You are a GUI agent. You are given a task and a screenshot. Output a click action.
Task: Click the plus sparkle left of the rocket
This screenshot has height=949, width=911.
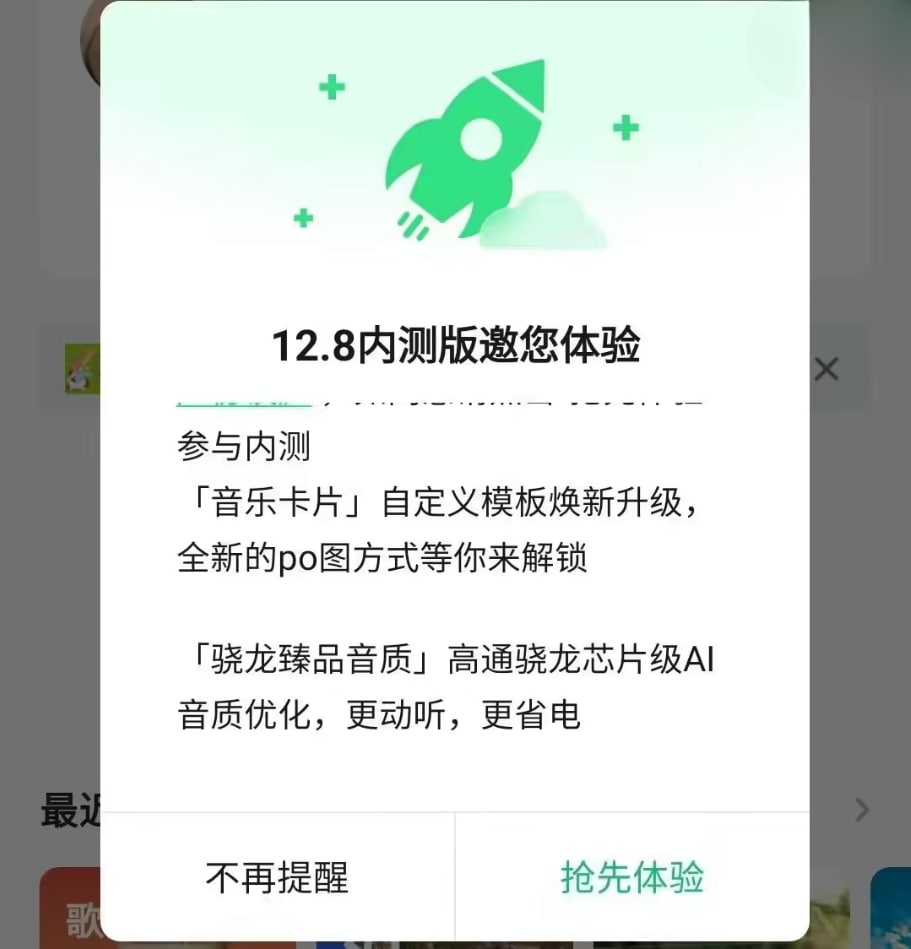click(x=330, y=88)
